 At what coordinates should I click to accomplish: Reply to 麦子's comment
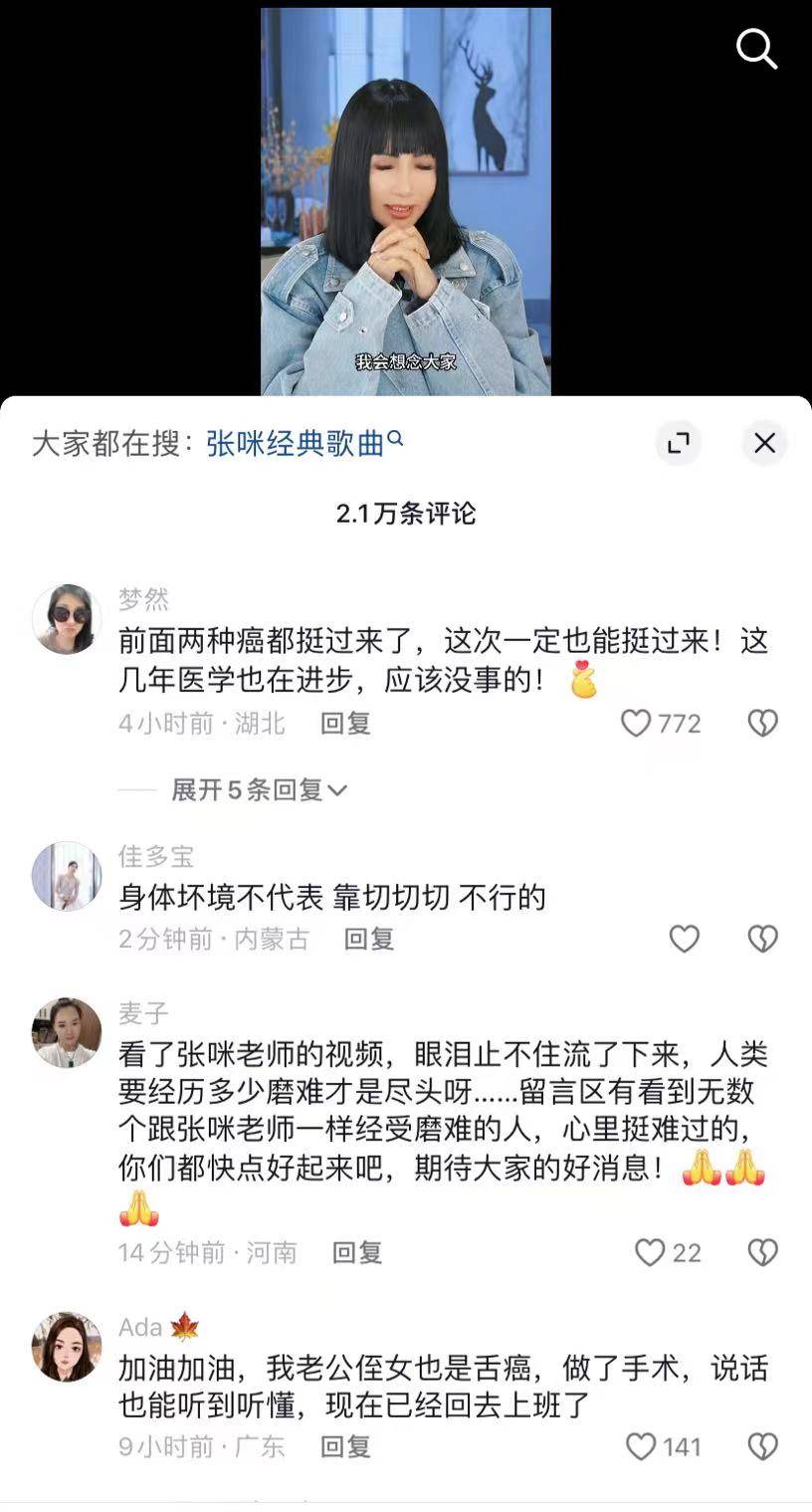pos(357,1252)
